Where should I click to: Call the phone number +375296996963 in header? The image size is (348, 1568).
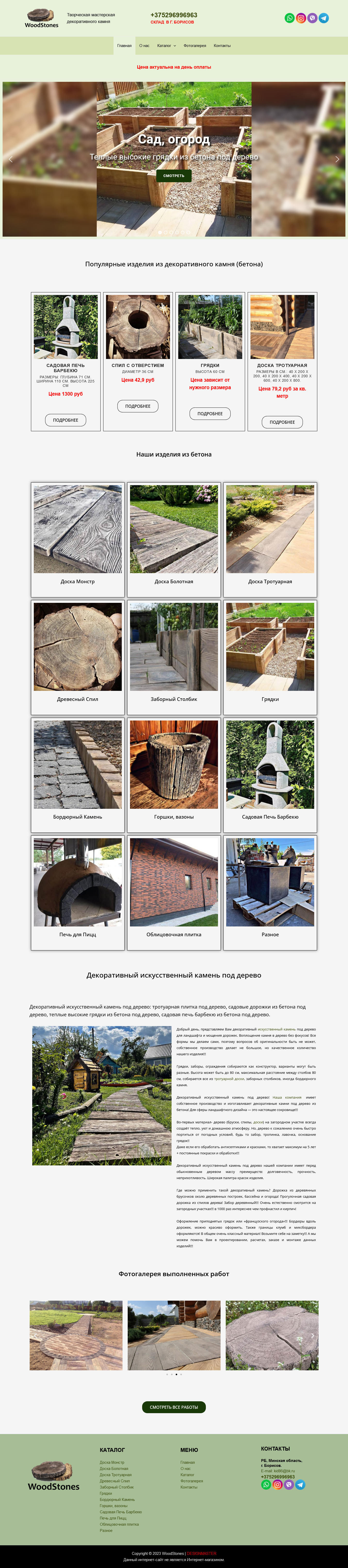pyautogui.click(x=174, y=15)
